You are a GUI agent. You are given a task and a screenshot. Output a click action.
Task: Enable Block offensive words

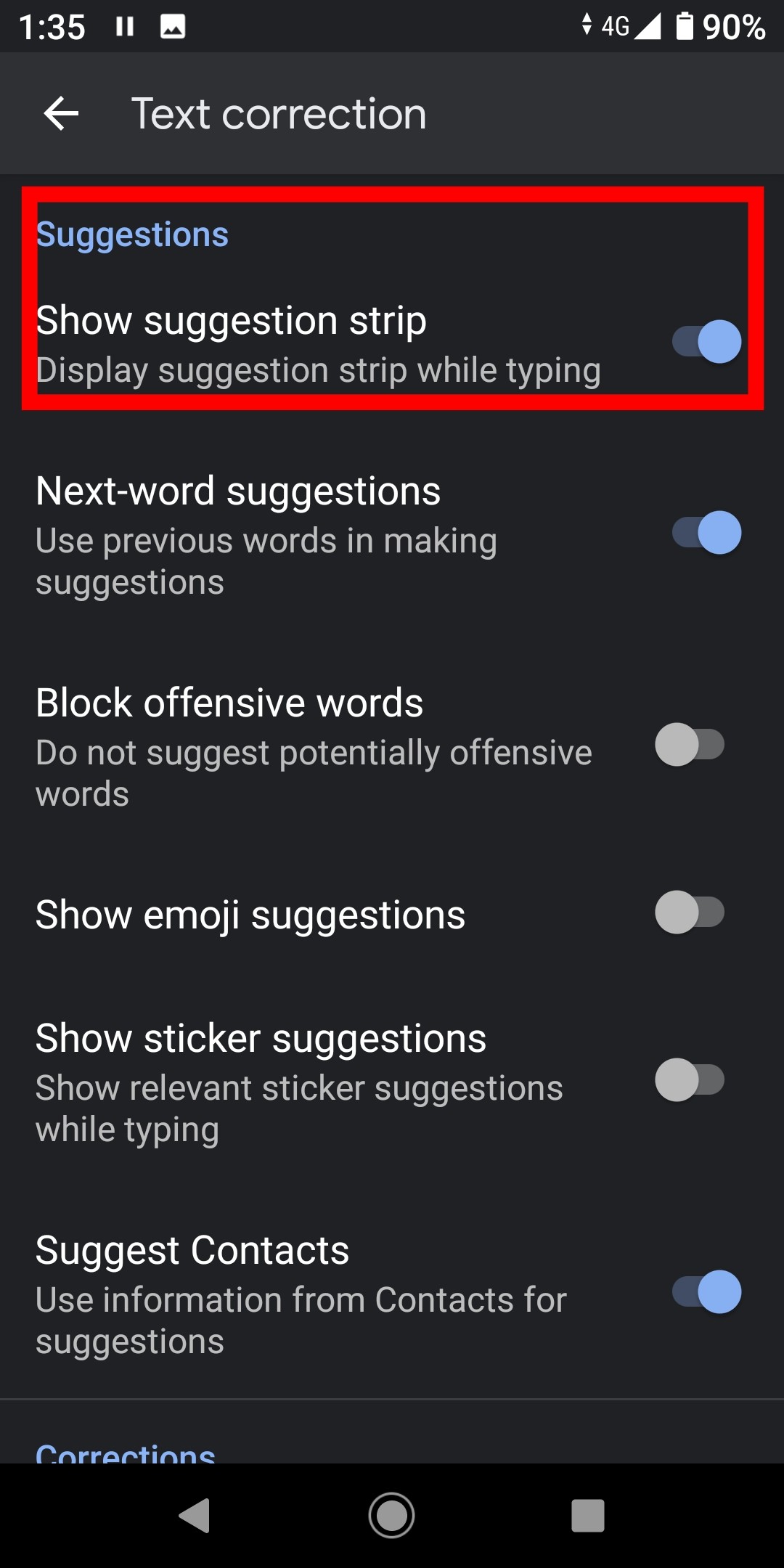pos(690,744)
